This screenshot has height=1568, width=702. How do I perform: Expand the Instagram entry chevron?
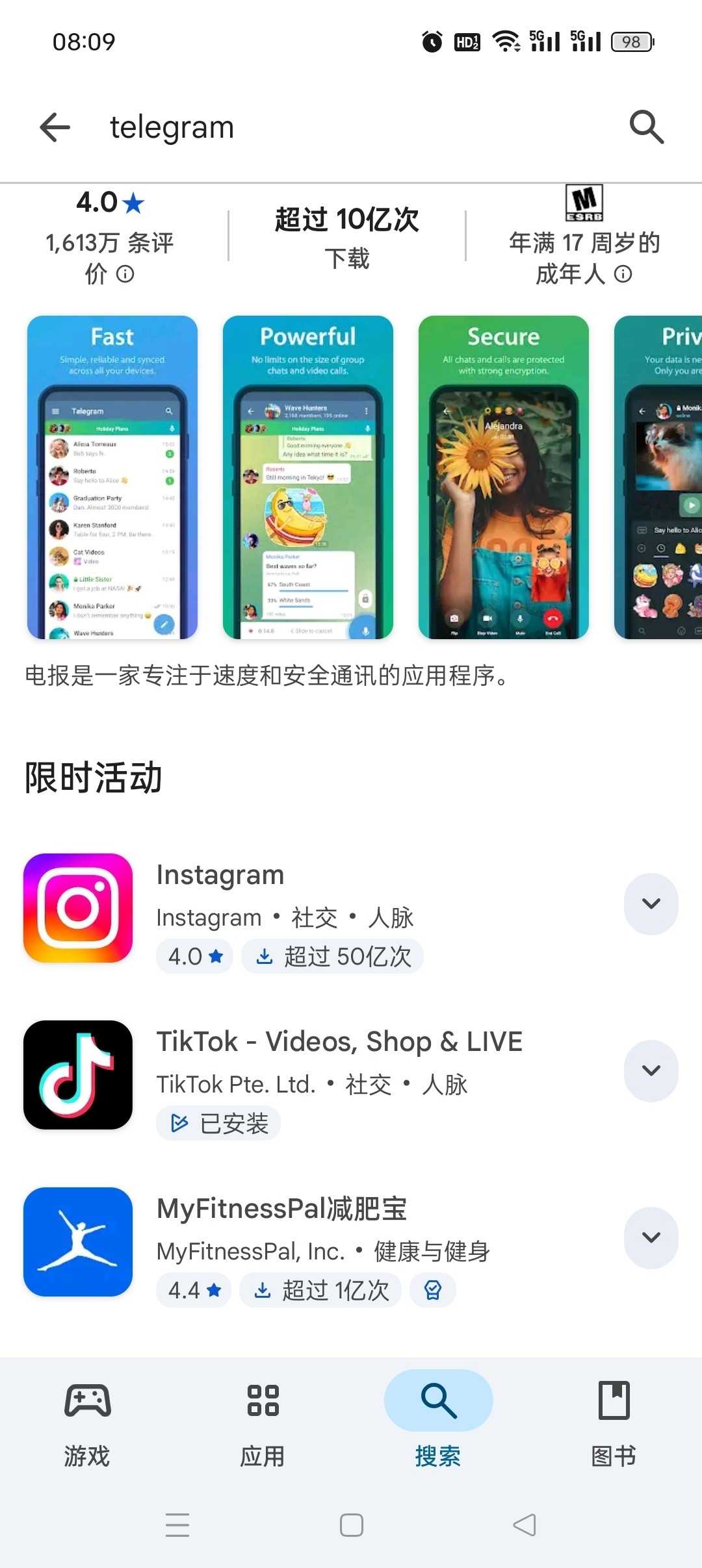coord(651,904)
